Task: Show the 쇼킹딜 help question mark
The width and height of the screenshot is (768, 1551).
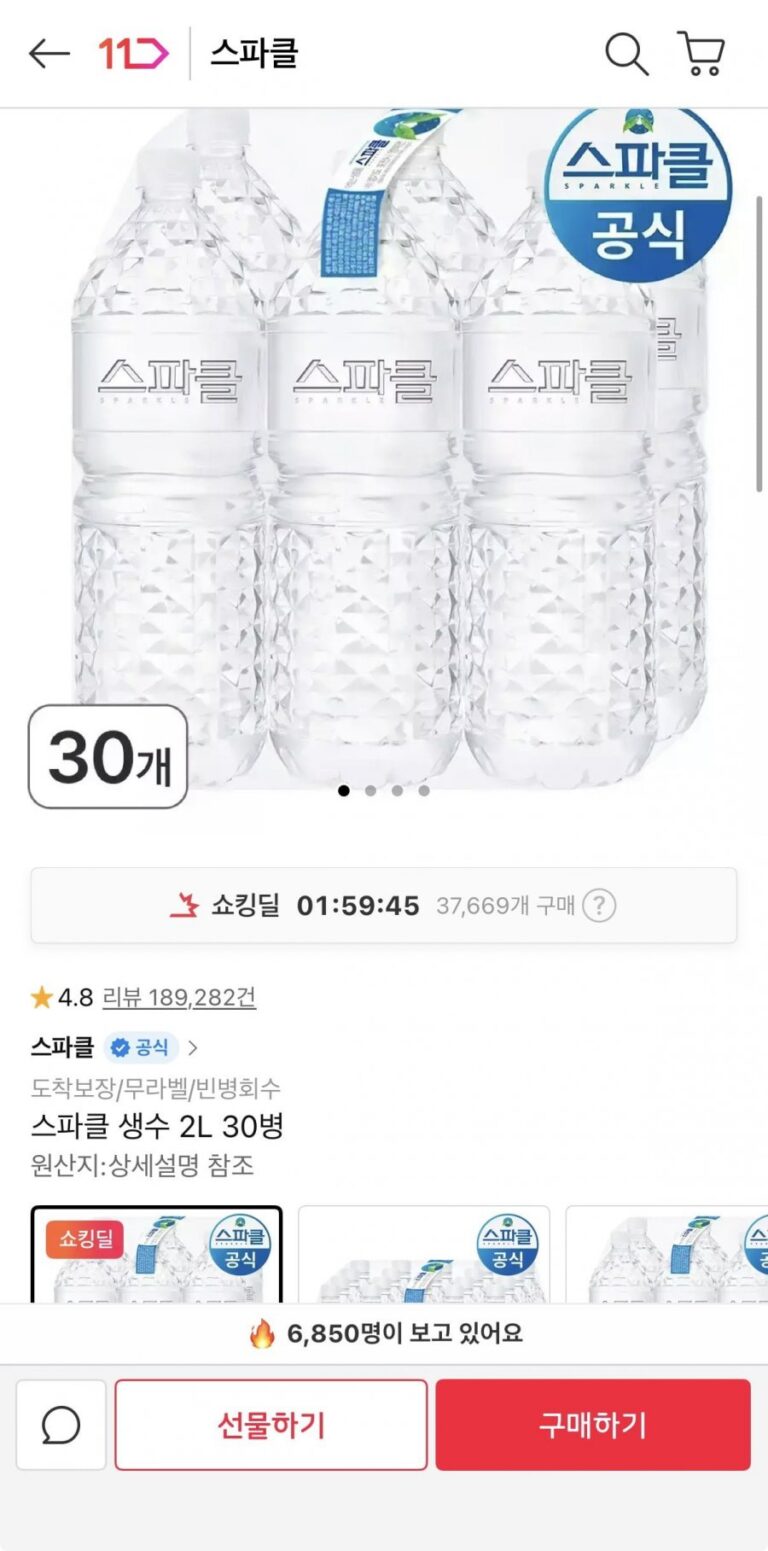Action: [x=599, y=906]
